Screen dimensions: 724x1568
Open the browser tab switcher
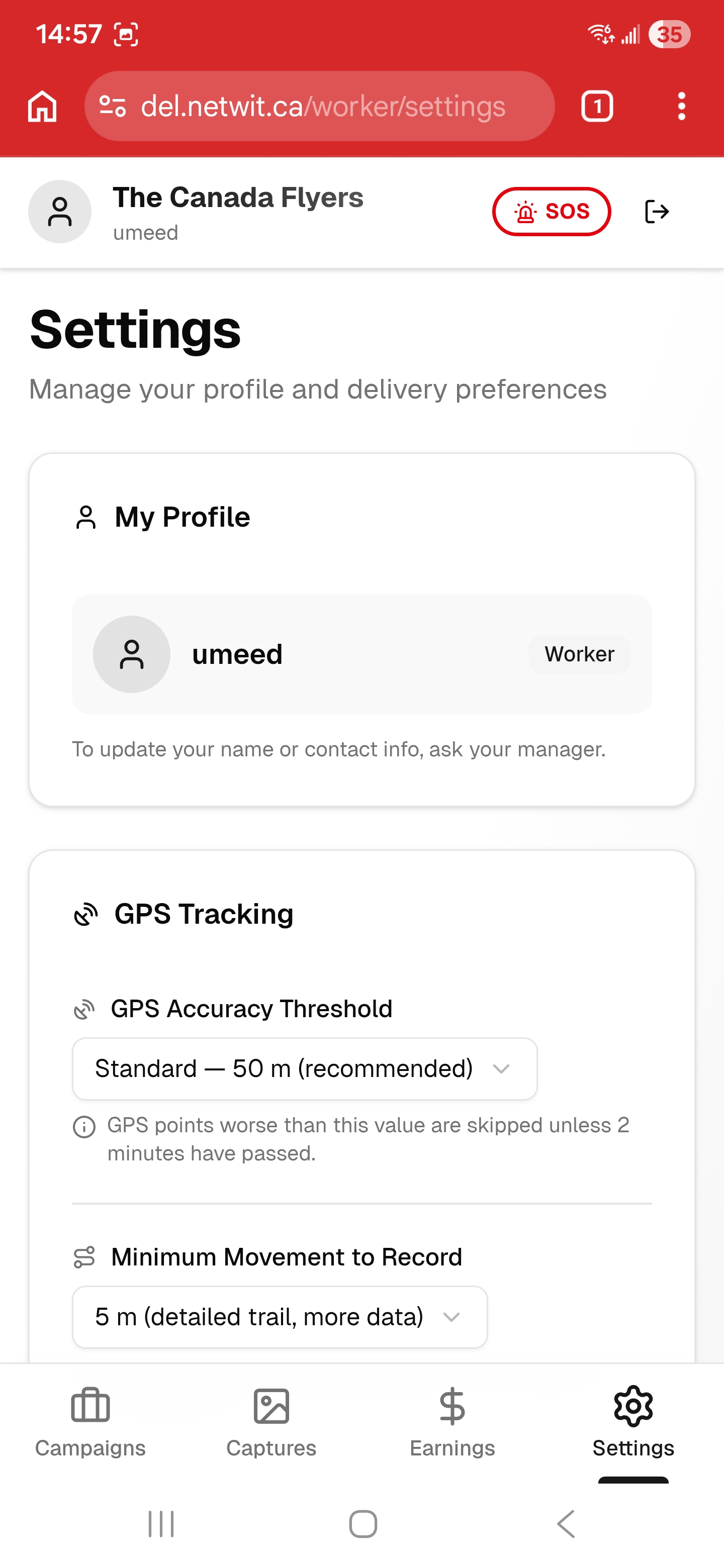597,106
